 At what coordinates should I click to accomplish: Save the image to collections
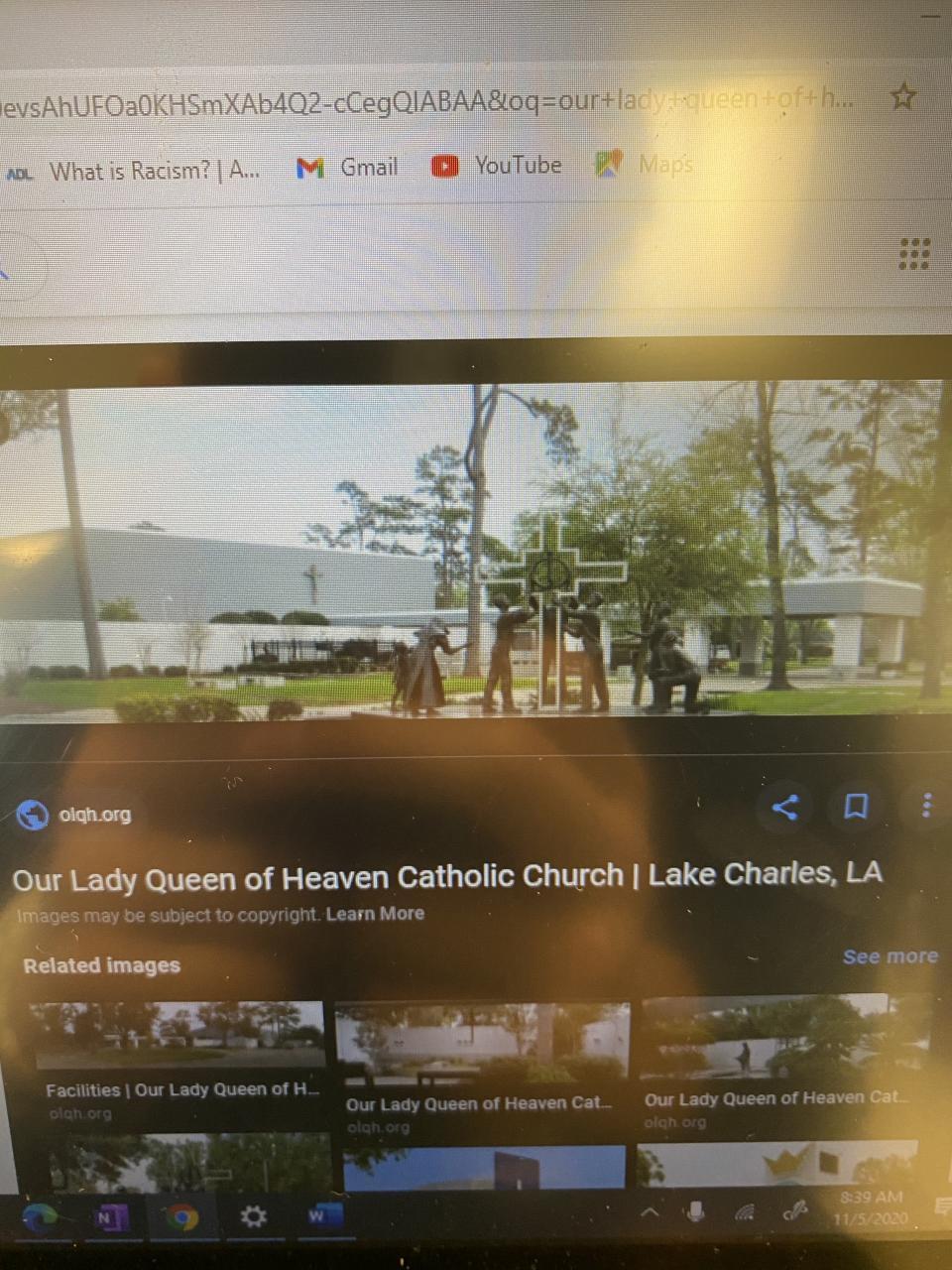pos(856,806)
